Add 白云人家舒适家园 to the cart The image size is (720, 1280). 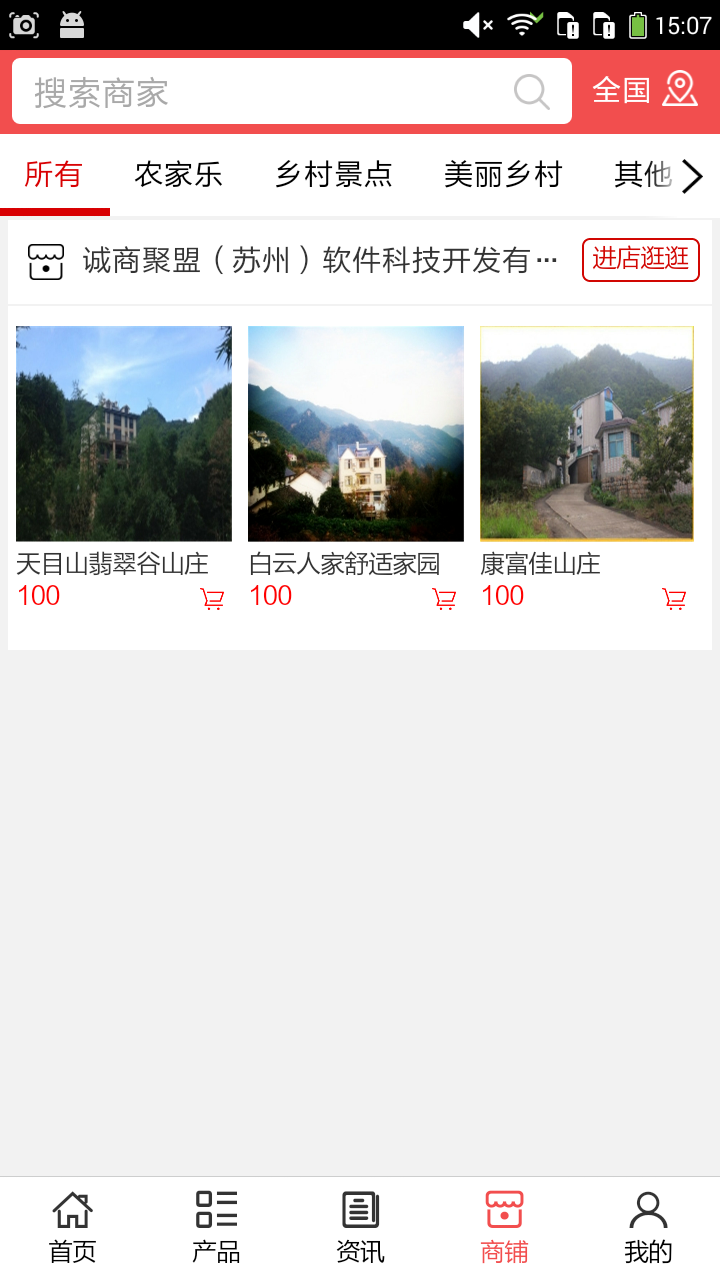[444, 599]
